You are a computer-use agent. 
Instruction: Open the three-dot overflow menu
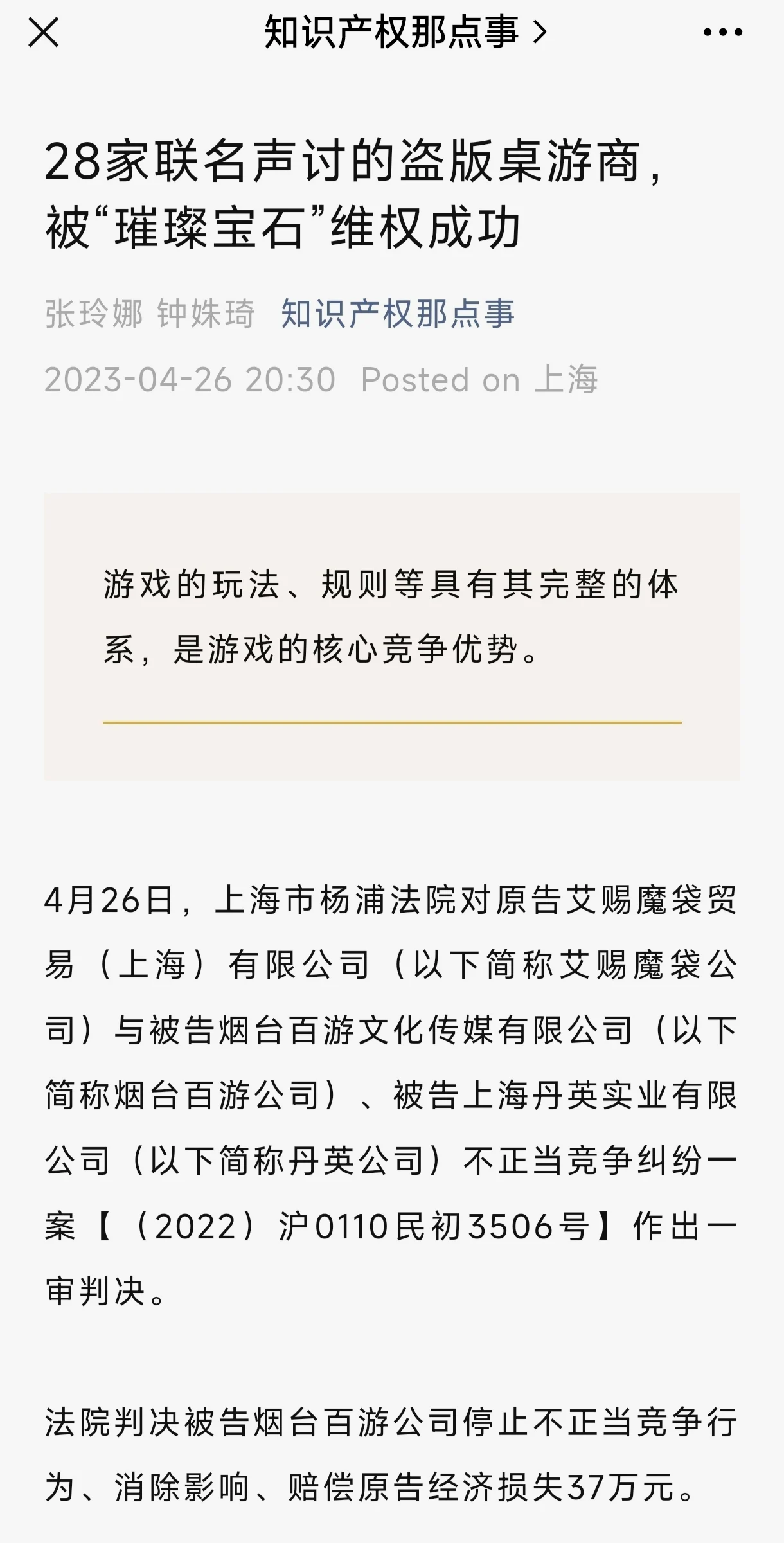(x=722, y=32)
